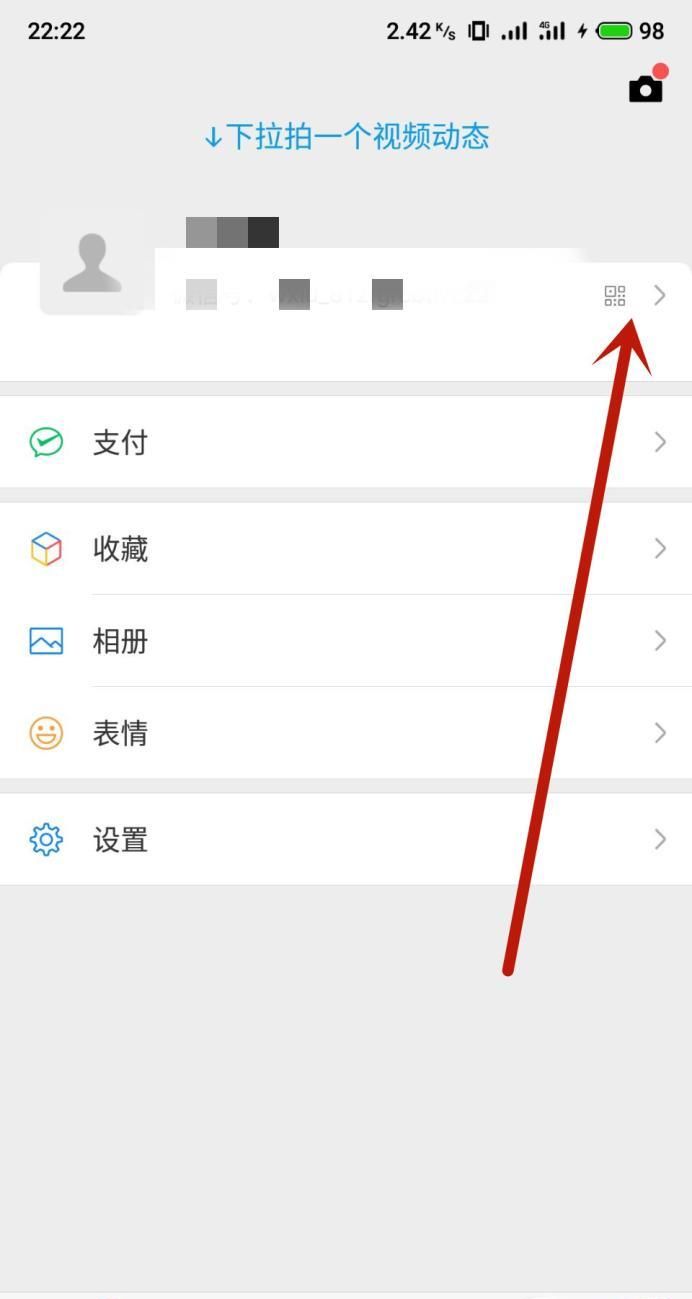
Task: Open the camera icon at top
Action: click(645, 88)
